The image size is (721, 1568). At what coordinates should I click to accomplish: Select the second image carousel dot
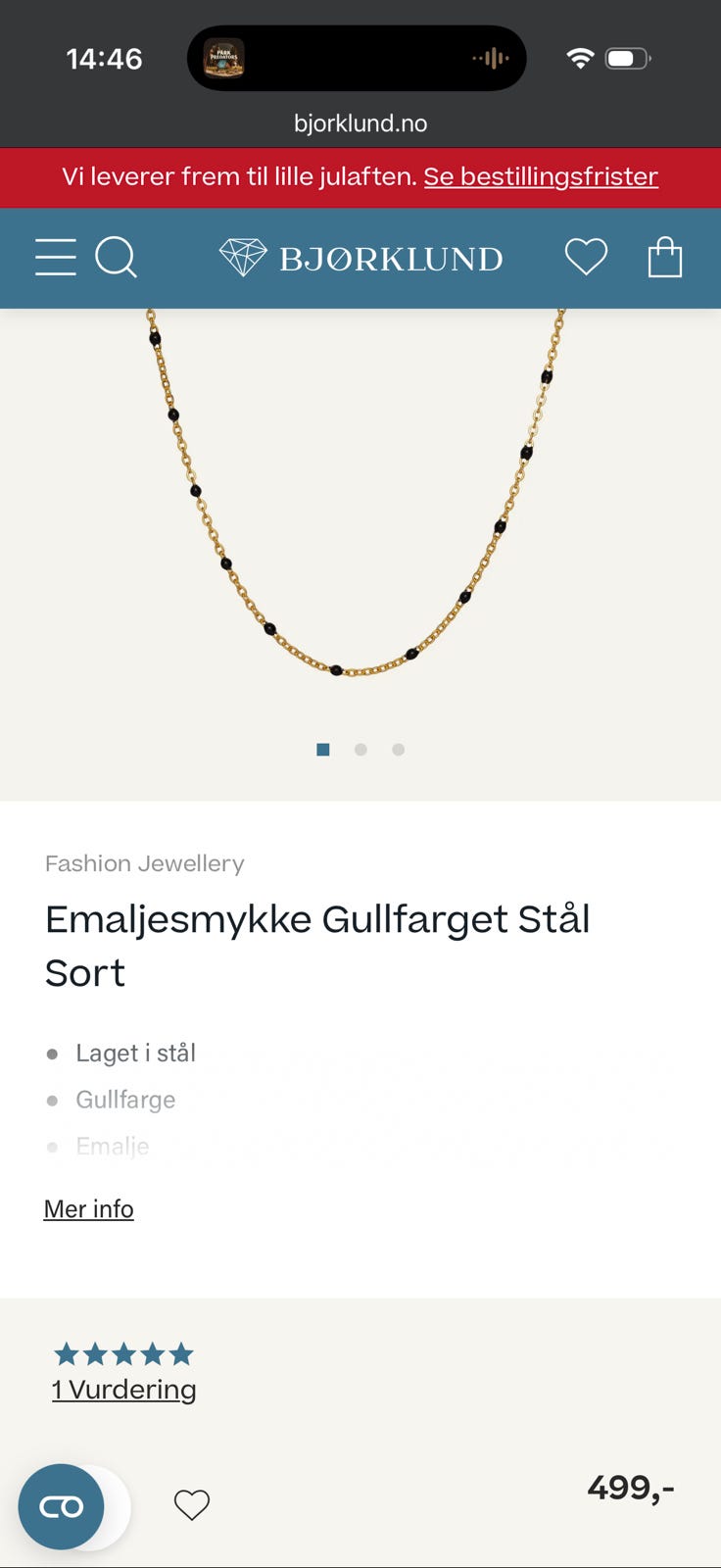click(x=360, y=749)
